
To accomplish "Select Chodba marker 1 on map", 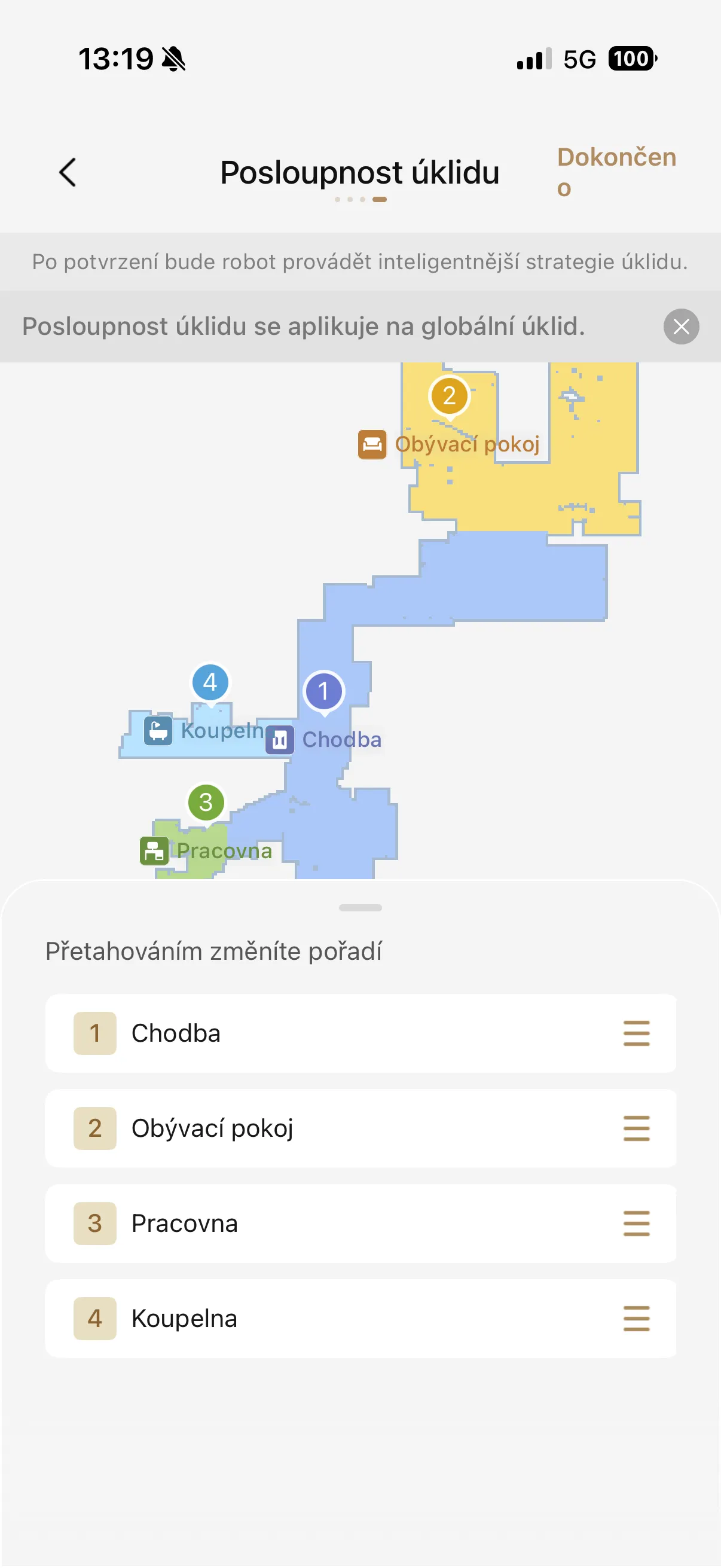I will click(323, 691).
